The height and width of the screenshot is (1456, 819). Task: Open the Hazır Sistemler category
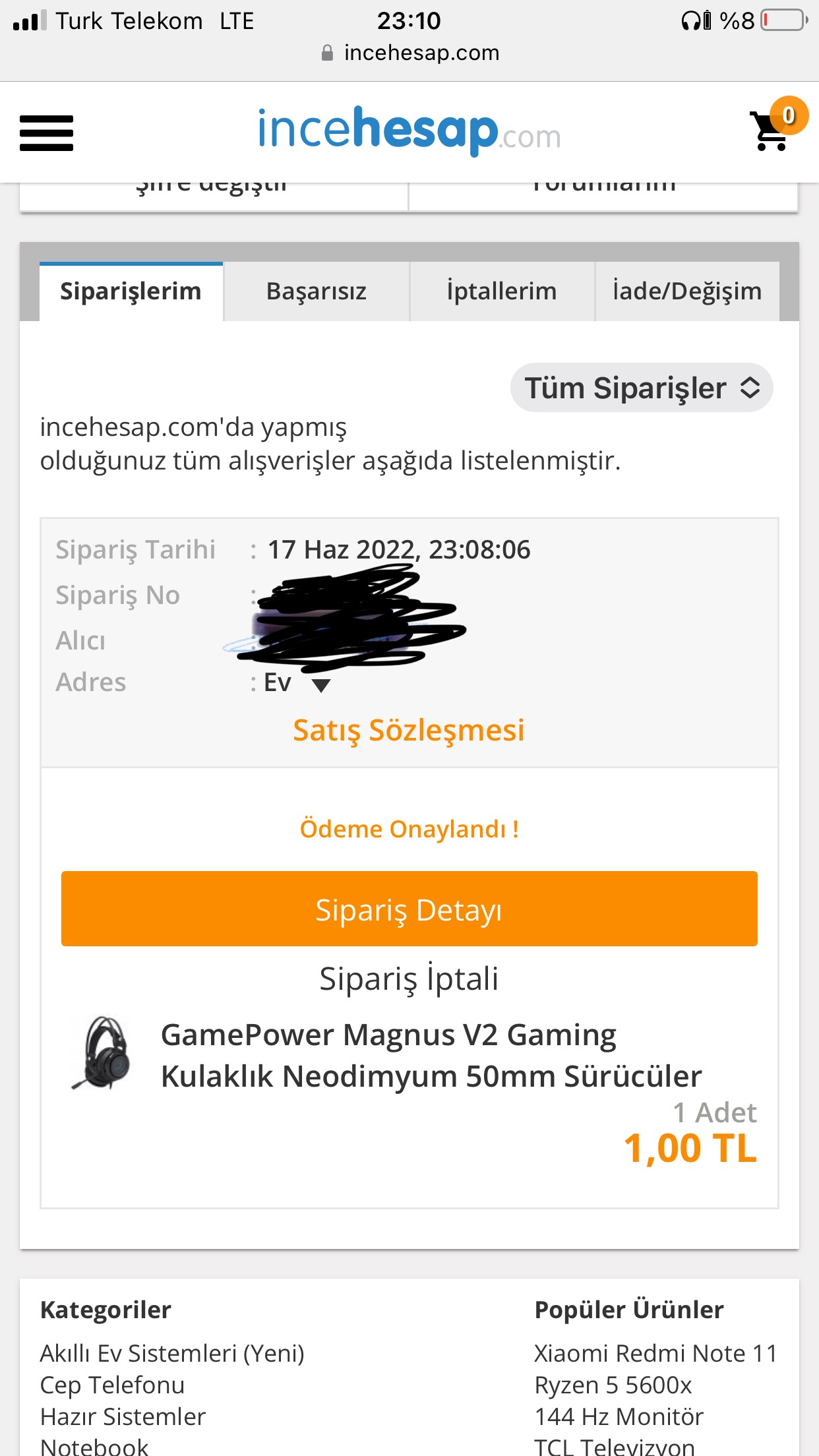[123, 1416]
